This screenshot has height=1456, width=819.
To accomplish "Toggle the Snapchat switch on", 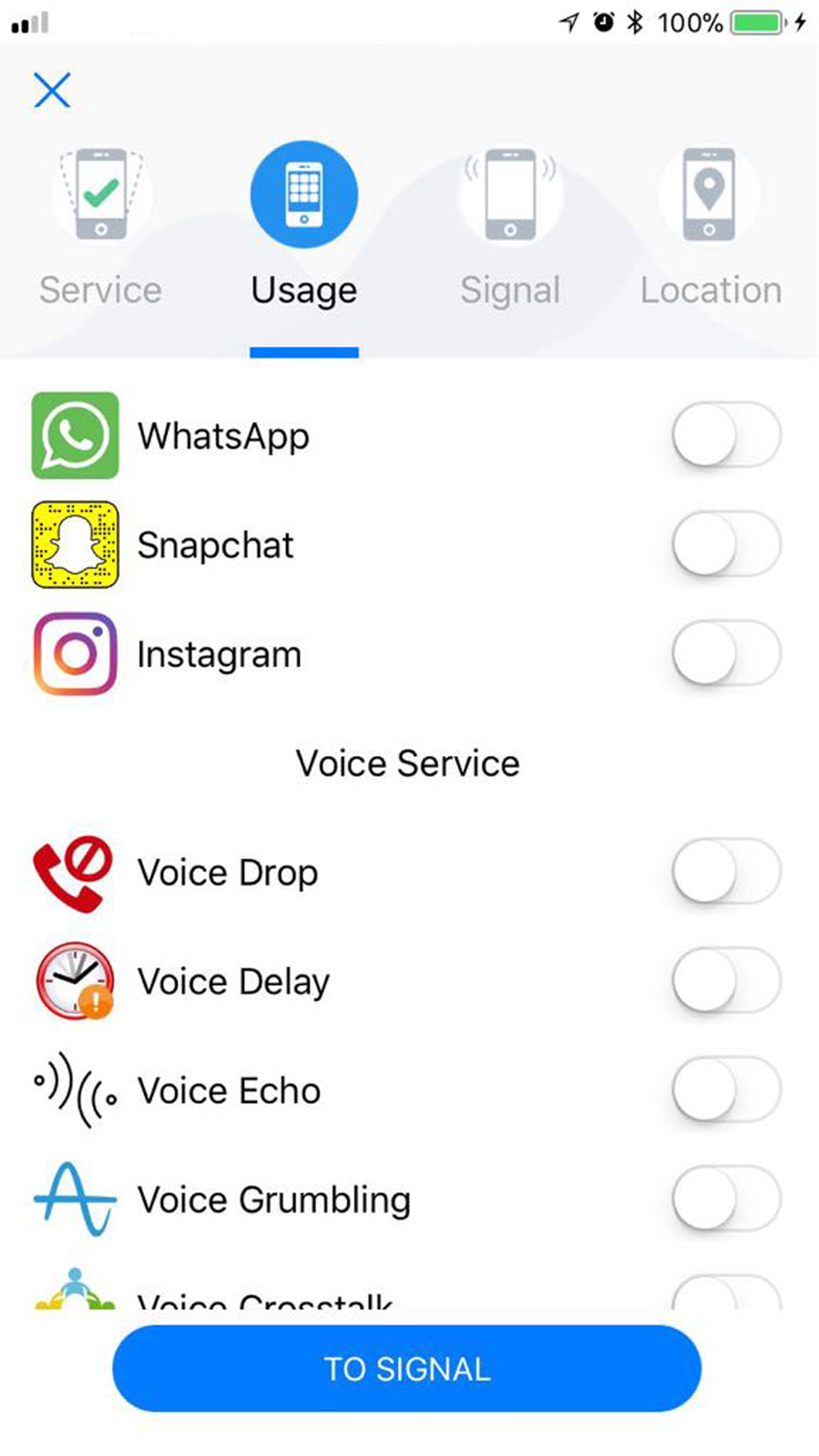I will [x=726, y=544].
